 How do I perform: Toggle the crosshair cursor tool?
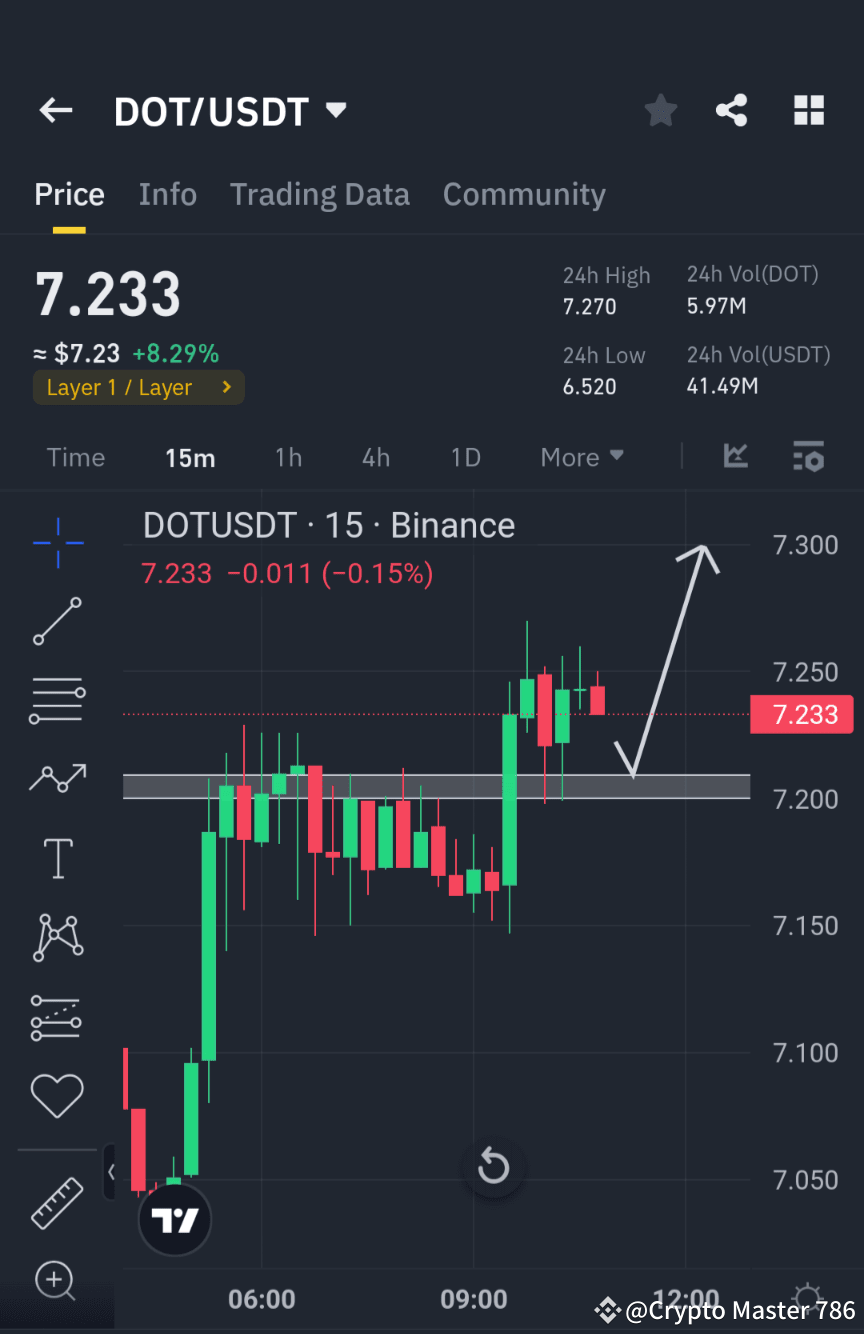[57, 543]
